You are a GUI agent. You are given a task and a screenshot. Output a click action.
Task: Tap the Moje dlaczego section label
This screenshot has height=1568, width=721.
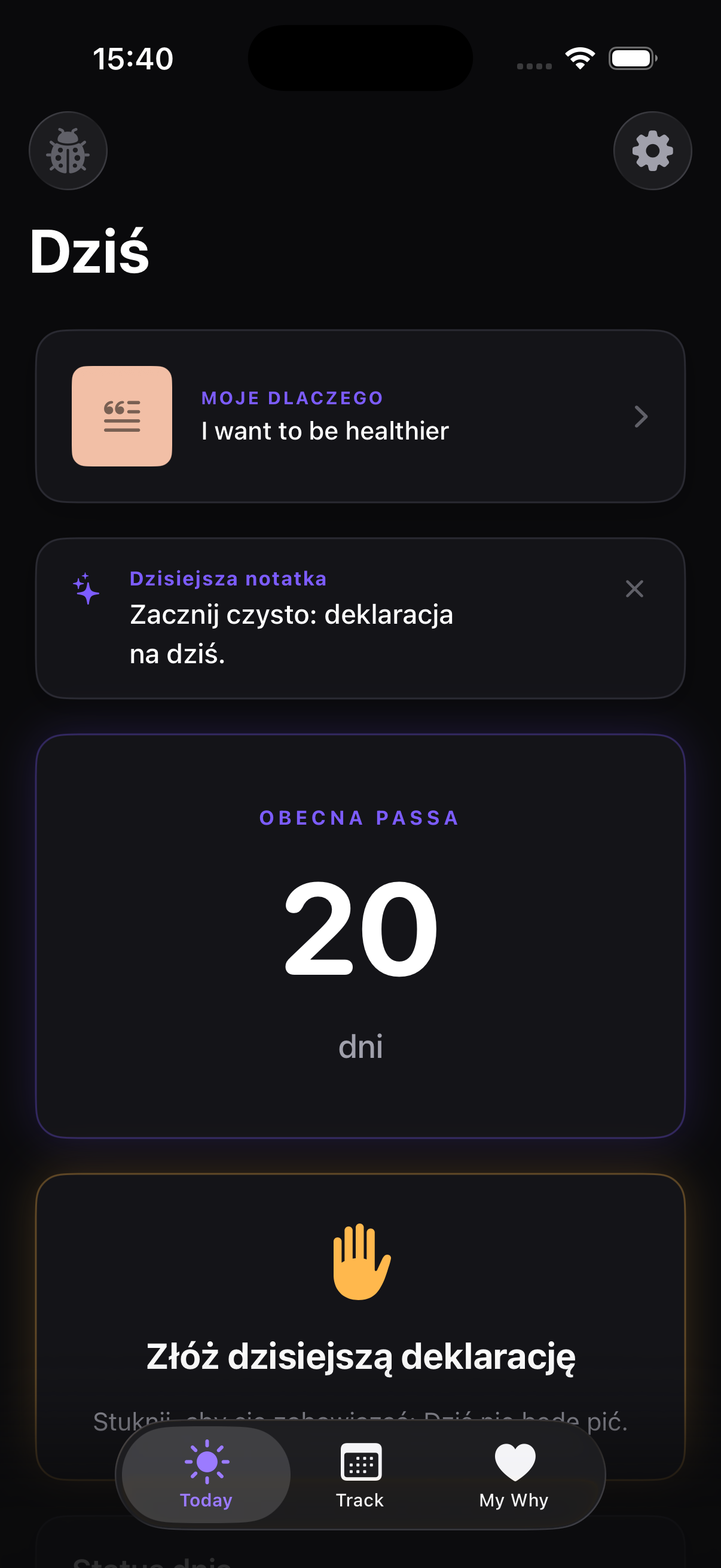tap(293, 398)
